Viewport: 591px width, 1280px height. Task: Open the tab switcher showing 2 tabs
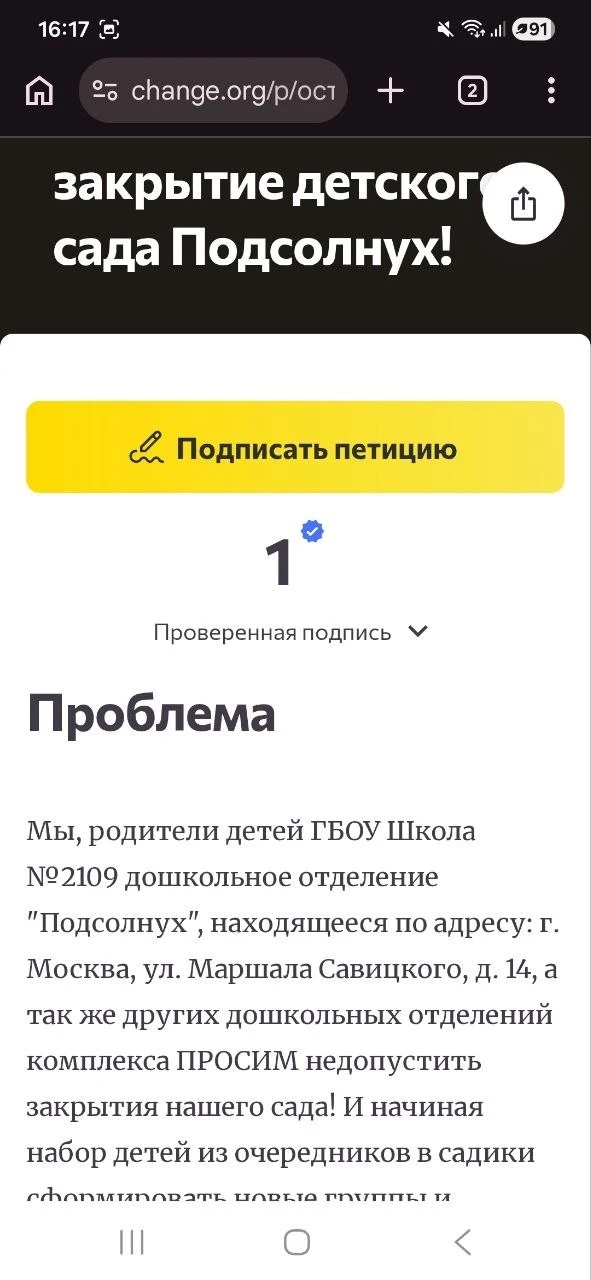coord(471,91)
